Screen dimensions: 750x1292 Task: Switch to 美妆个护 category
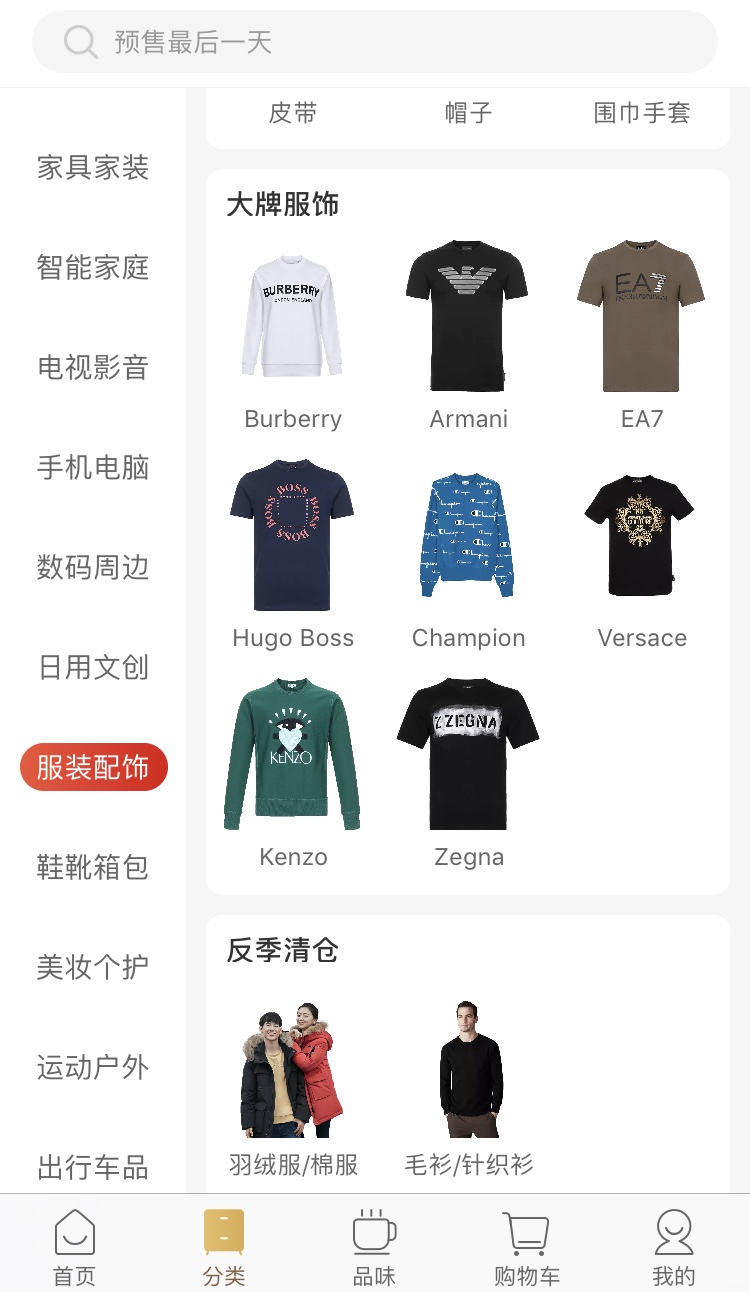coord(93,967)
